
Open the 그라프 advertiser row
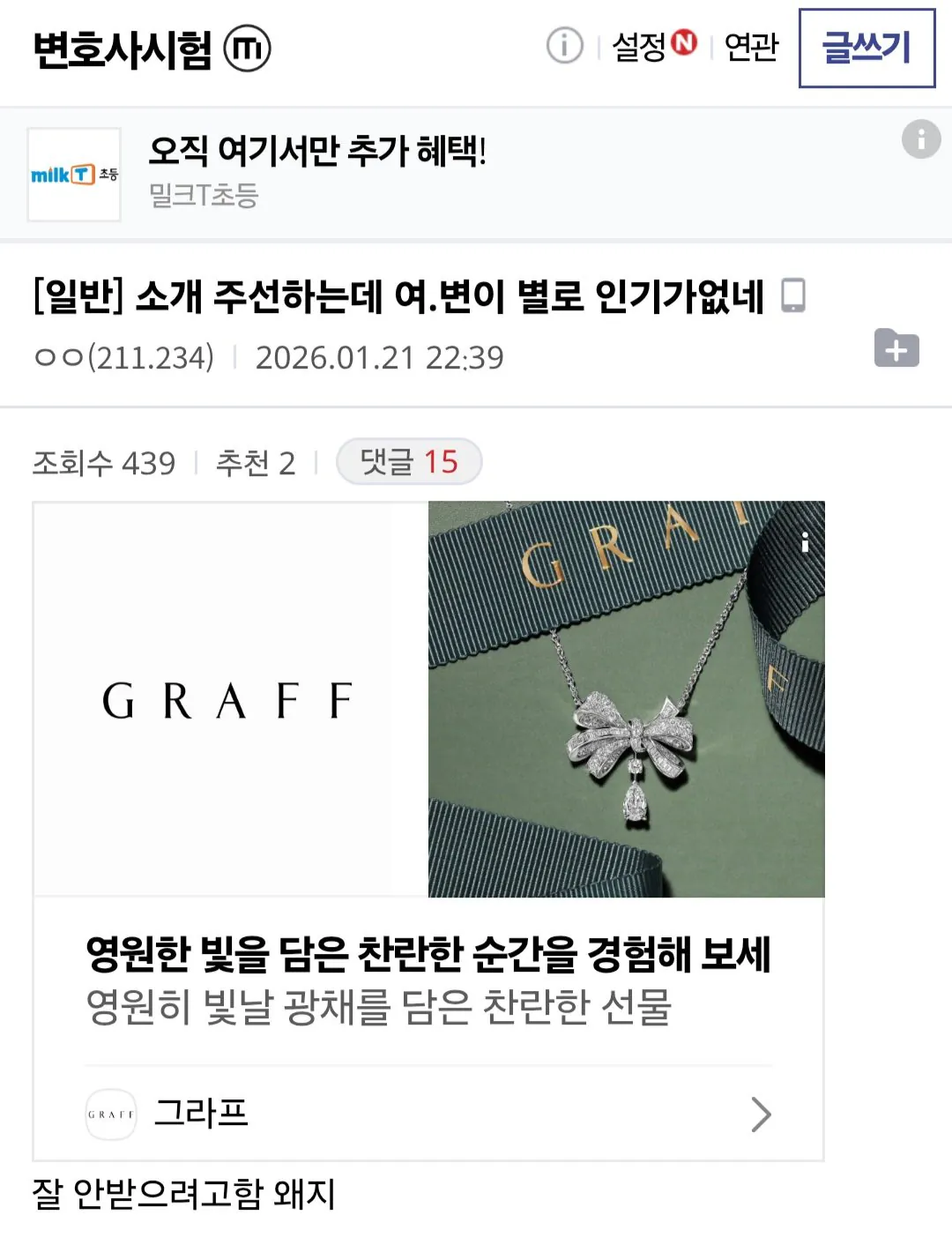(x=428, y=1114)
